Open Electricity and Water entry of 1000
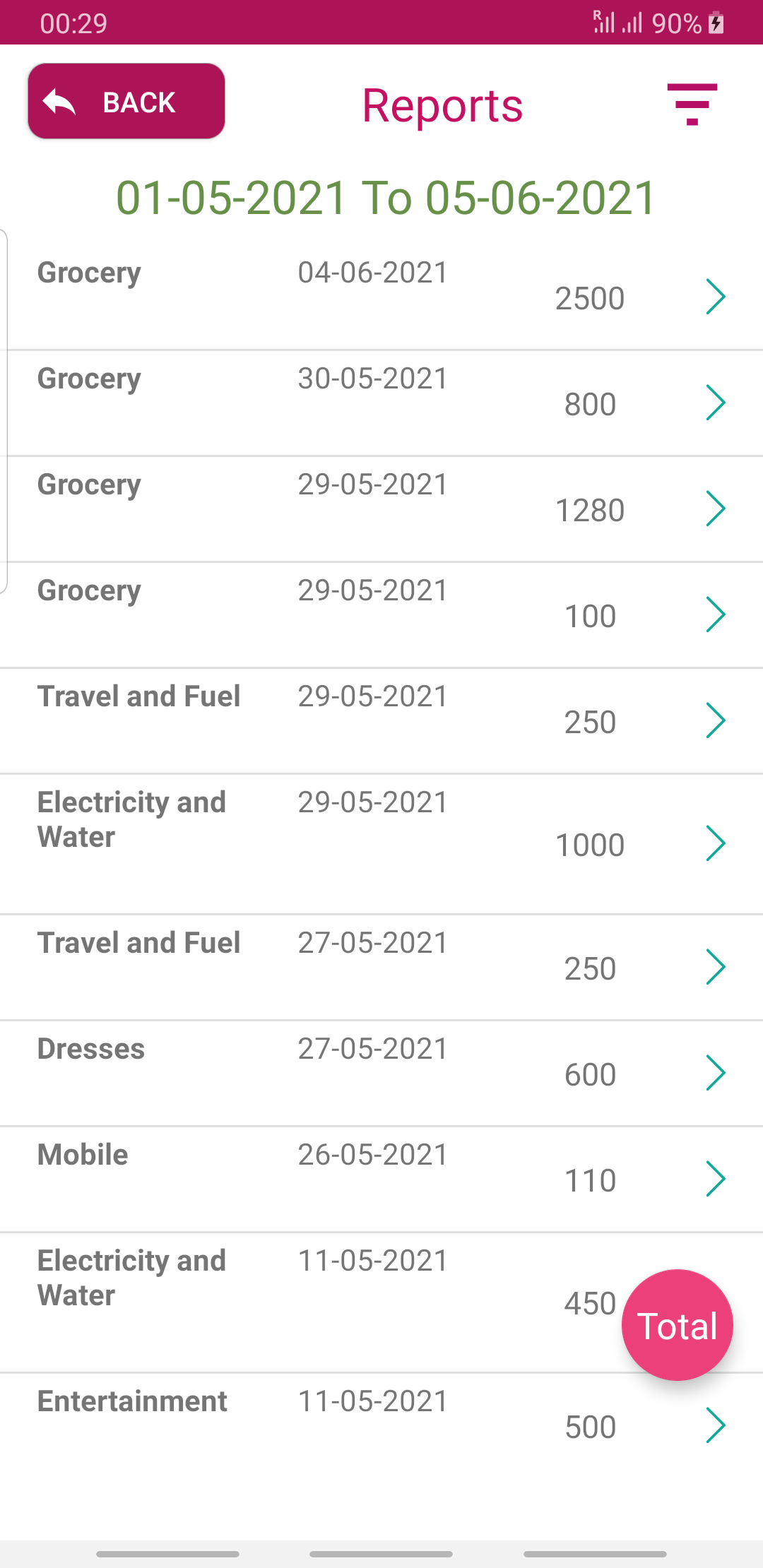763x1568 pixels. [x=381, y=844]
